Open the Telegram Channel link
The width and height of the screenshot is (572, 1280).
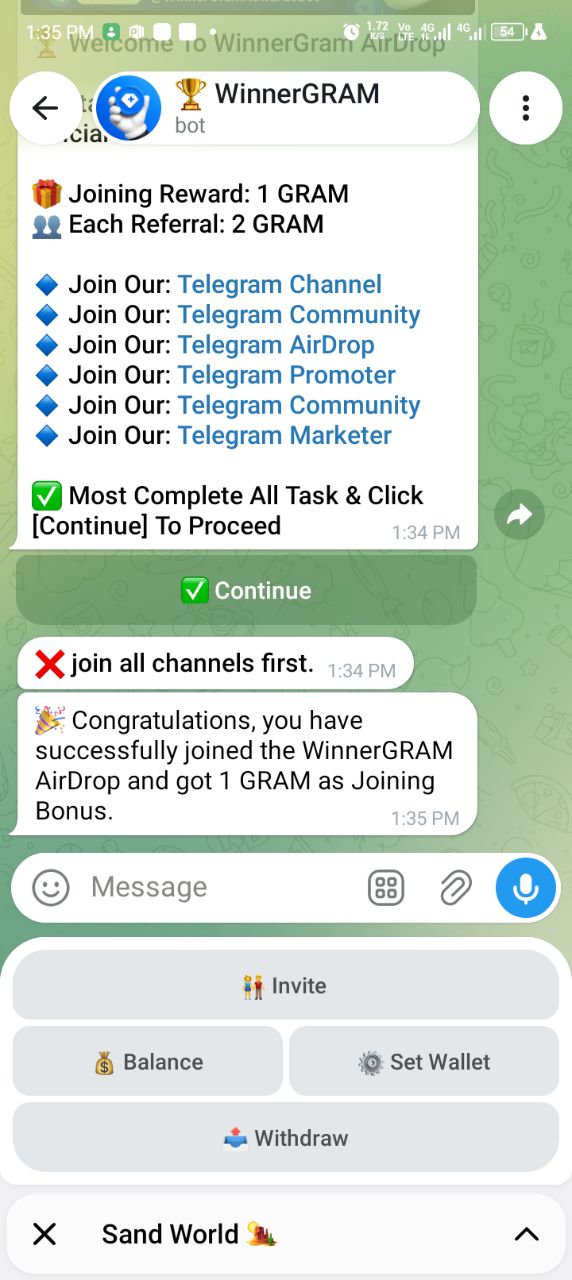[x=279, y=284]
